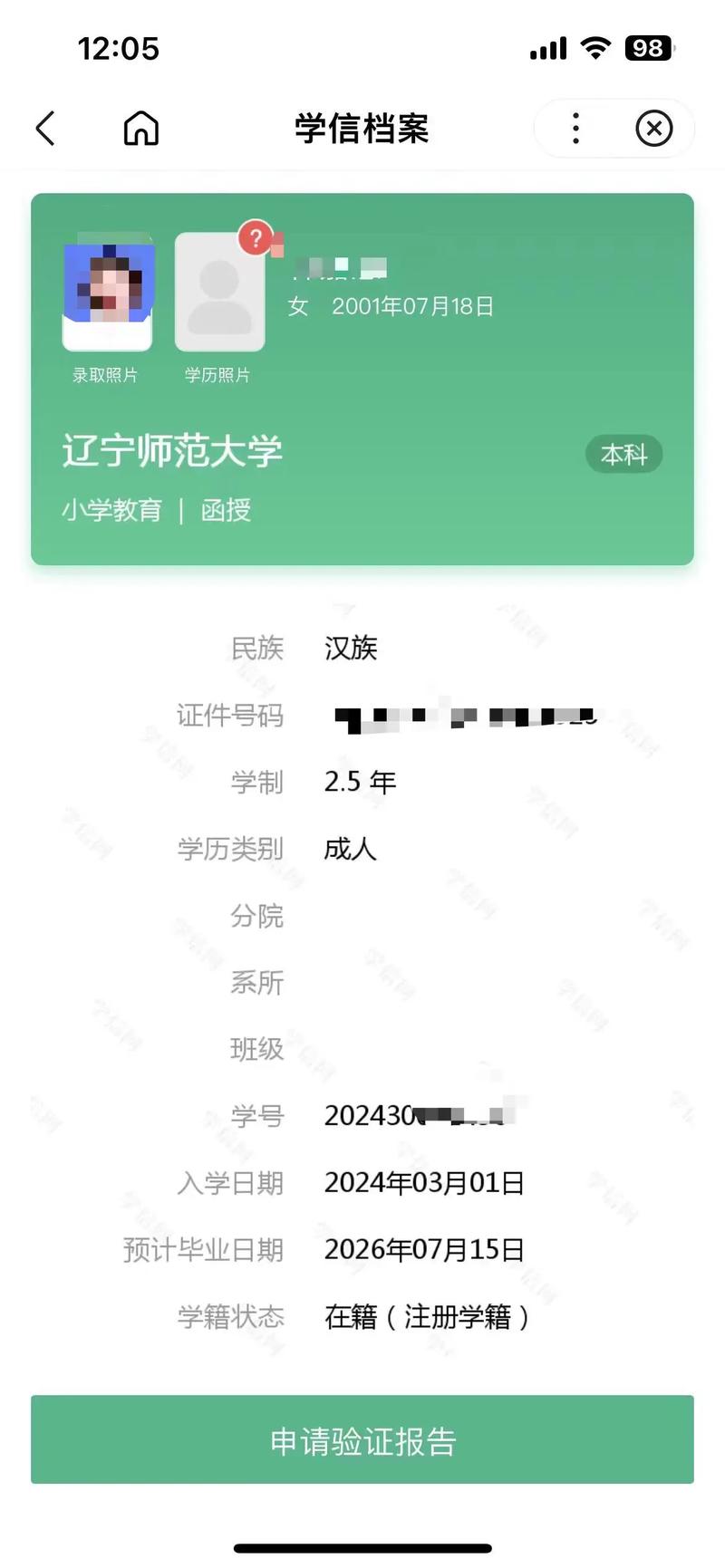This screenshot has height=1568, width=725.
Task: Select the 本科 degree level badge
Action: (623, 455)
